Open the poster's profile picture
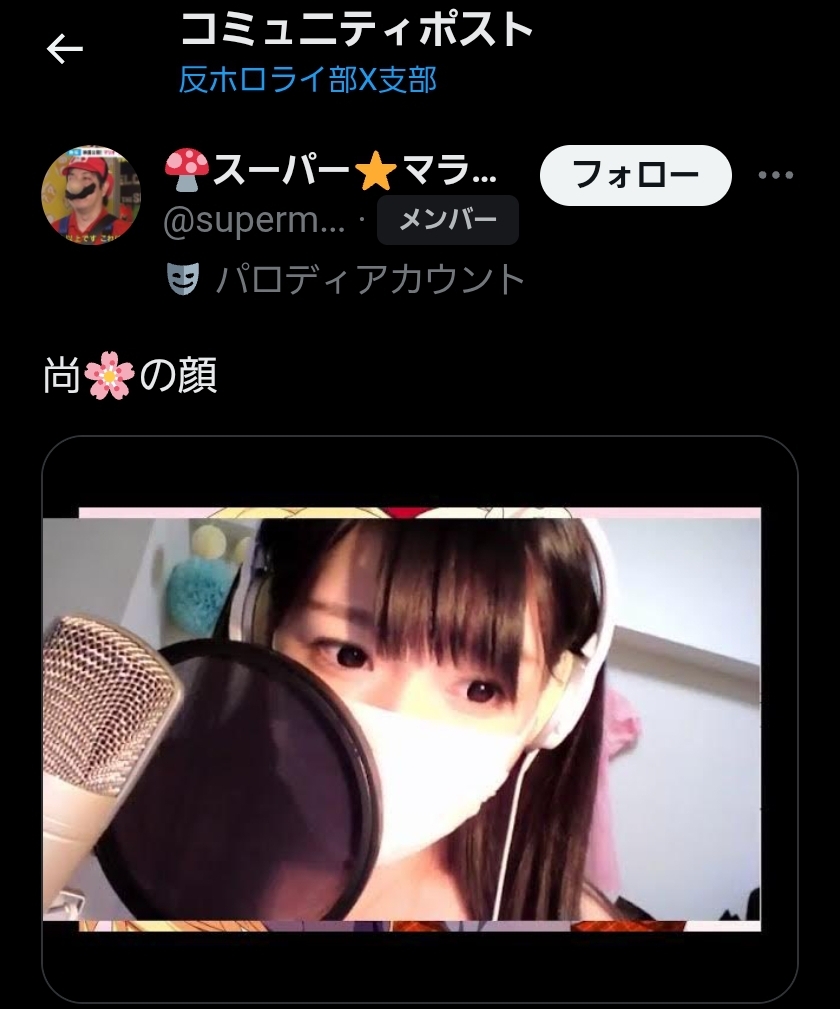Image resolution: width=840 pixels, height=1009 pixels. (91, 195)
